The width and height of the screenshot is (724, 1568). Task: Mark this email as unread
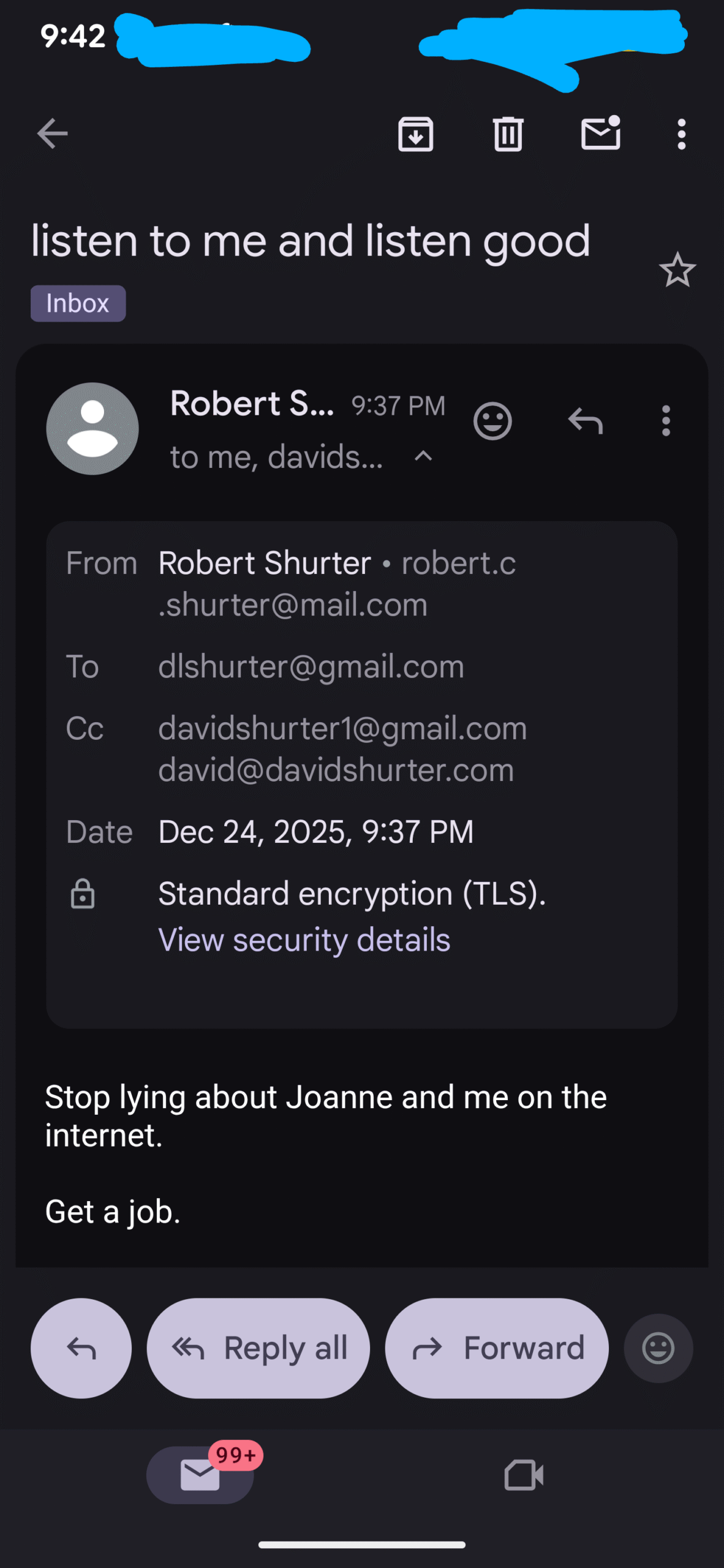600,134
